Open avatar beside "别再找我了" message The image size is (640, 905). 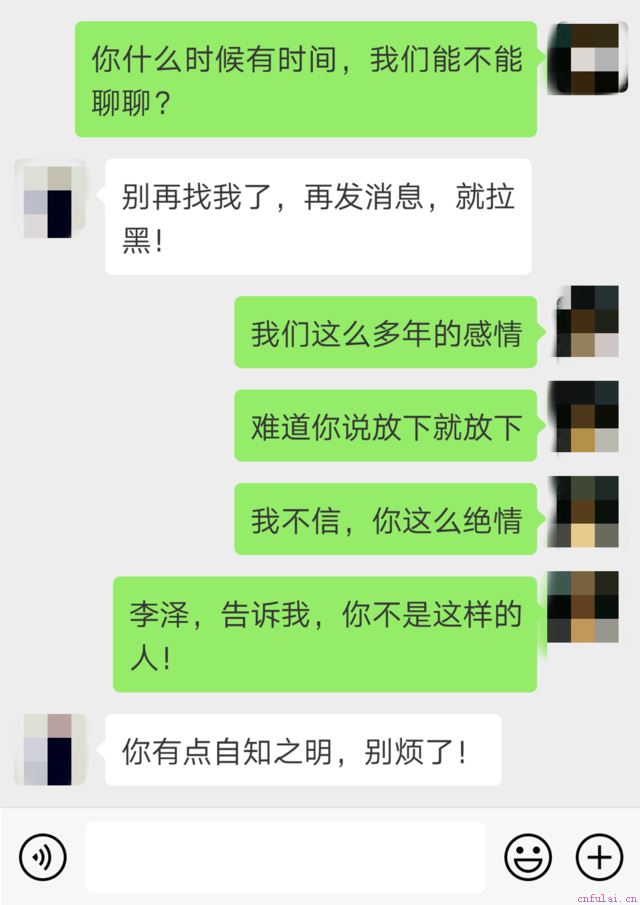tap(48, 202)
